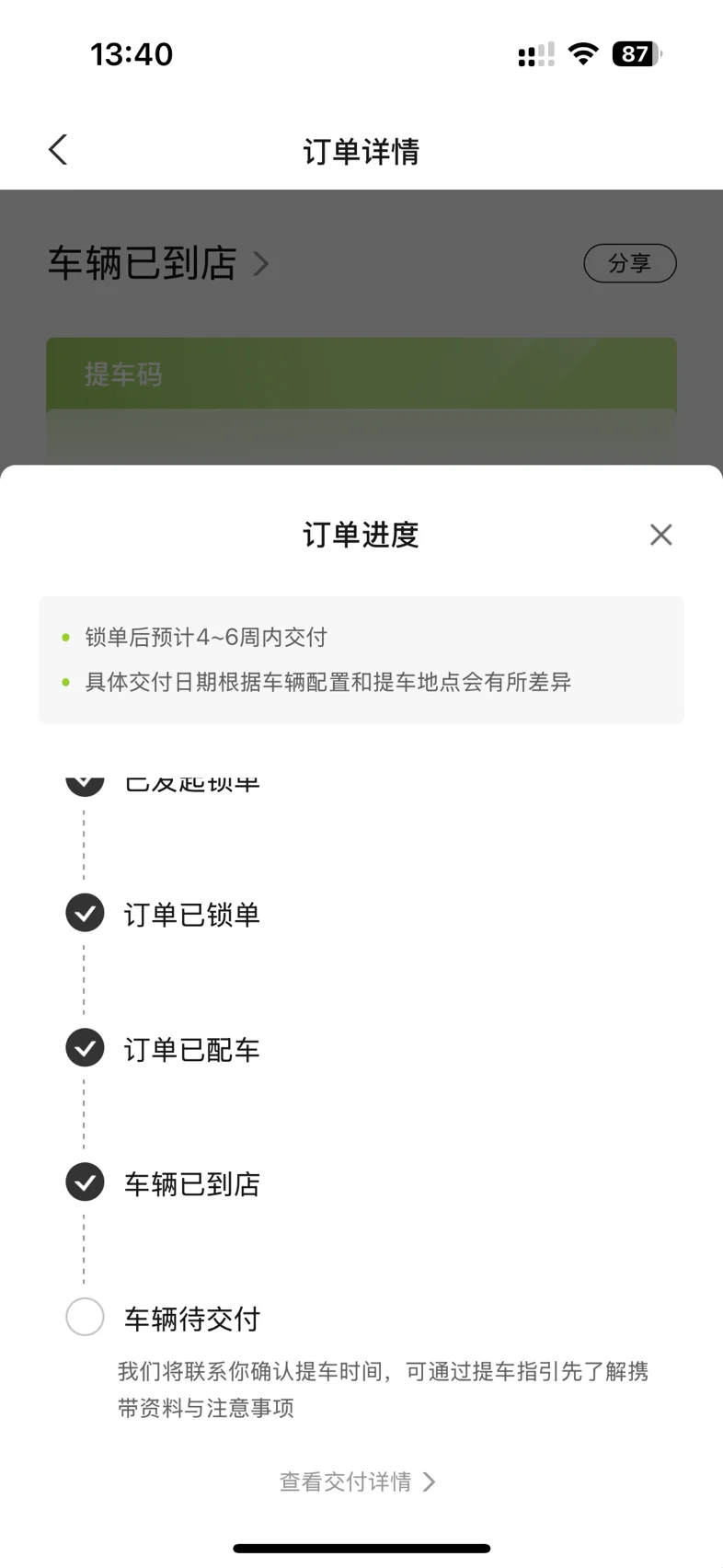Image resolution: width=723 pixels, height=1568 pixels.
Task: Close the 订单进度 sheet
Action: click(x=660, y=535)
